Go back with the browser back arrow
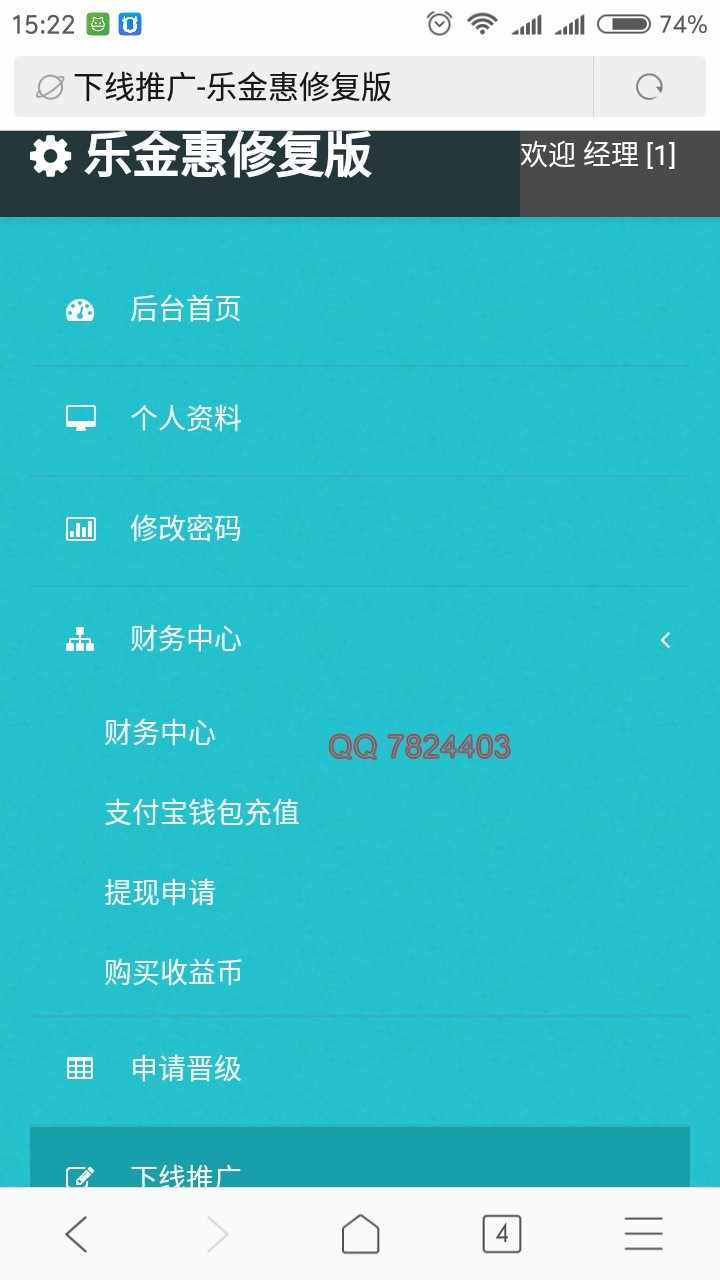This screenshot has height=1280, width=720. coord(77,1235)
